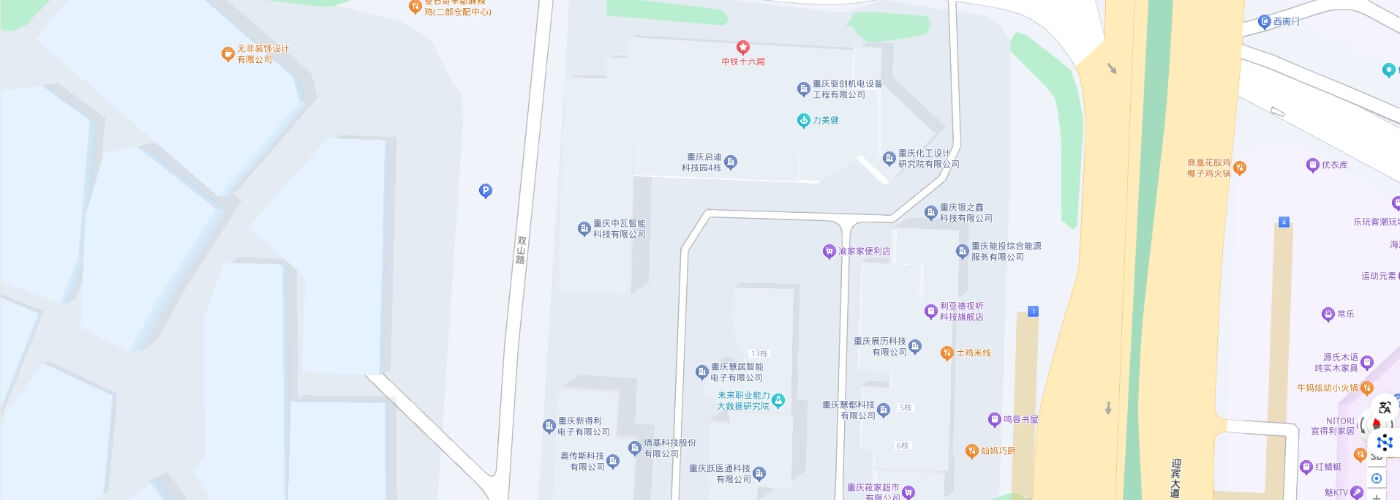1400x500 pixels.
Task: Tap the blue locate-me target button
Action: coord(1377,479)
